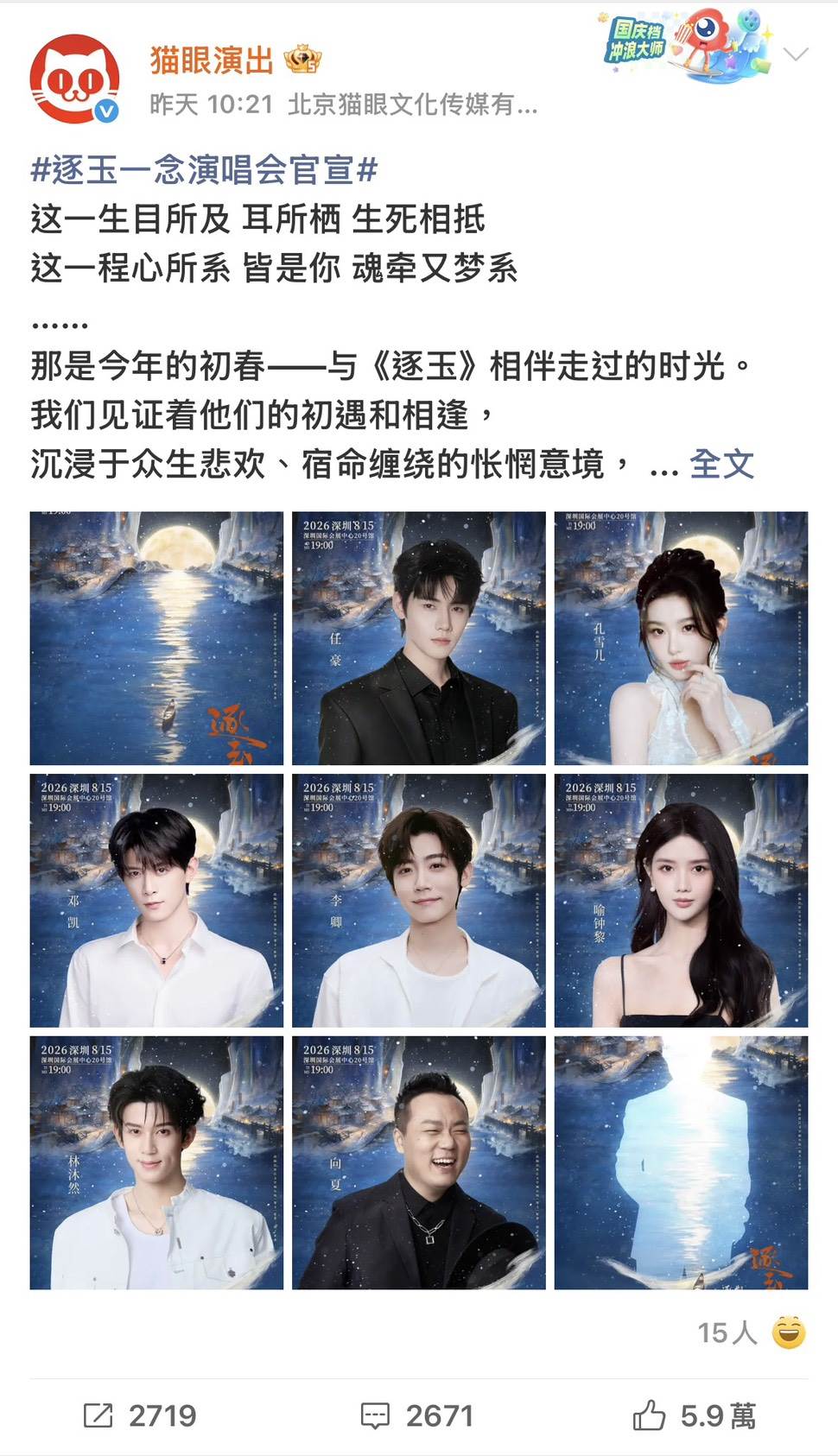The image size is (838, 1456).
Task: Open the 任豪 poster image
Action: click(419, 638)
